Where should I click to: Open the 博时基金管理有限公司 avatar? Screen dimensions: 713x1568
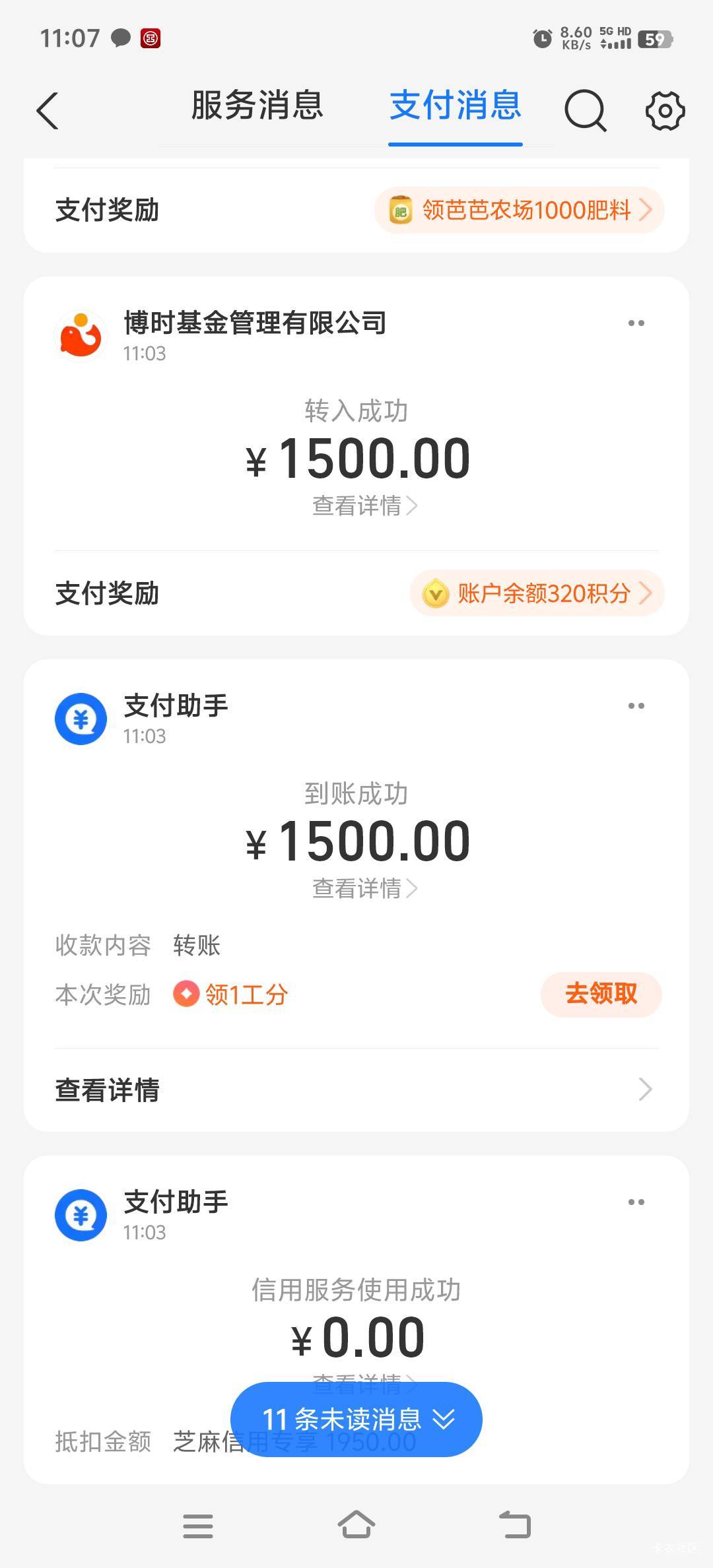pyautogui.click(x=81, y=336)
